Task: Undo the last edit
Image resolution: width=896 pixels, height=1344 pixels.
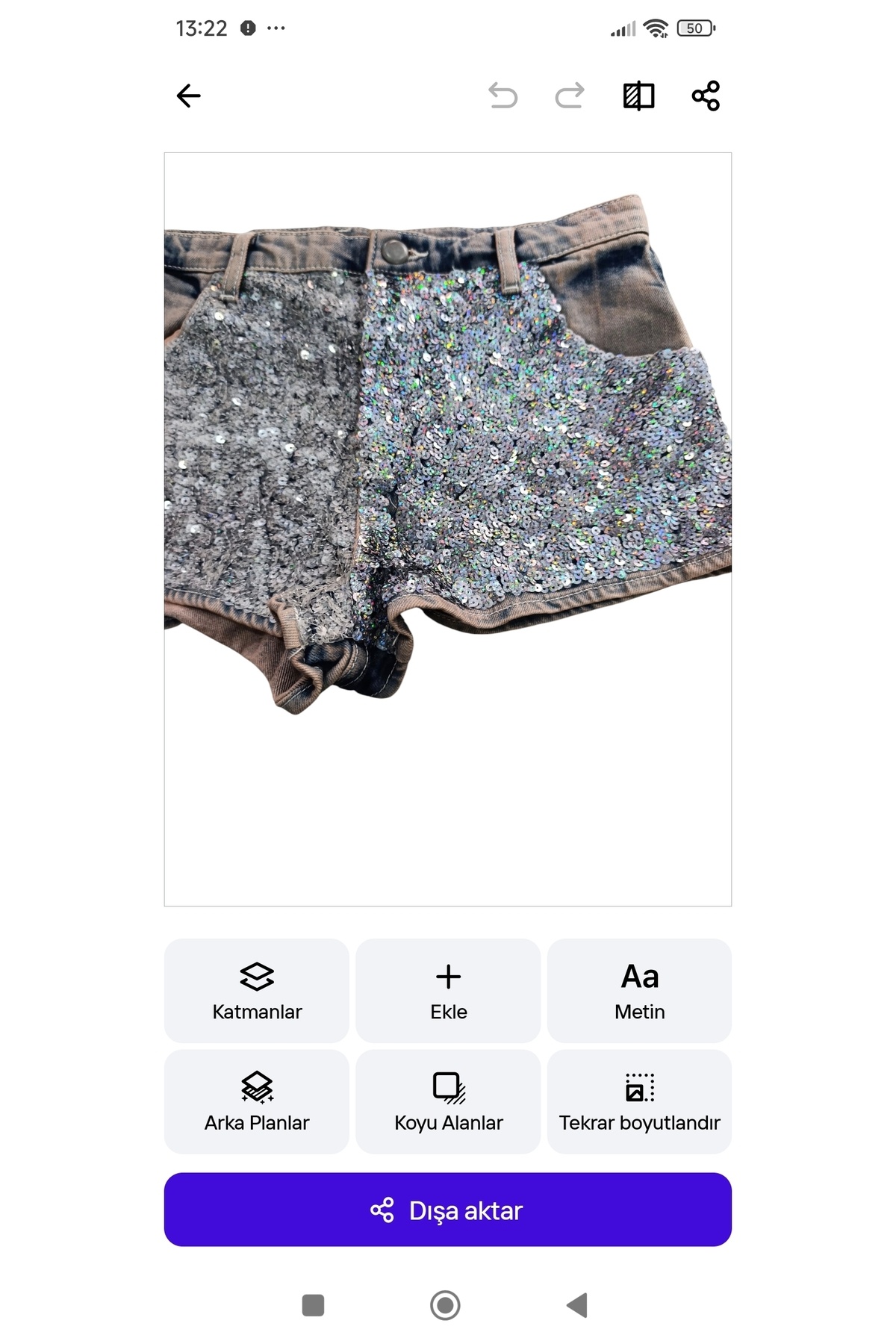Action: 503,96
